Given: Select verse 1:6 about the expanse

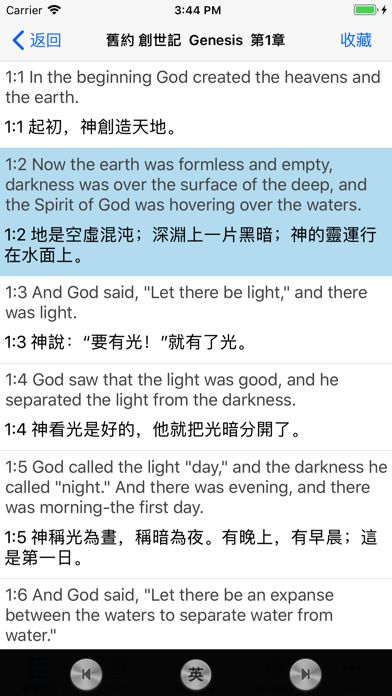Looking at the screenshot, I should pyautogui.click(x=196, y=614).
